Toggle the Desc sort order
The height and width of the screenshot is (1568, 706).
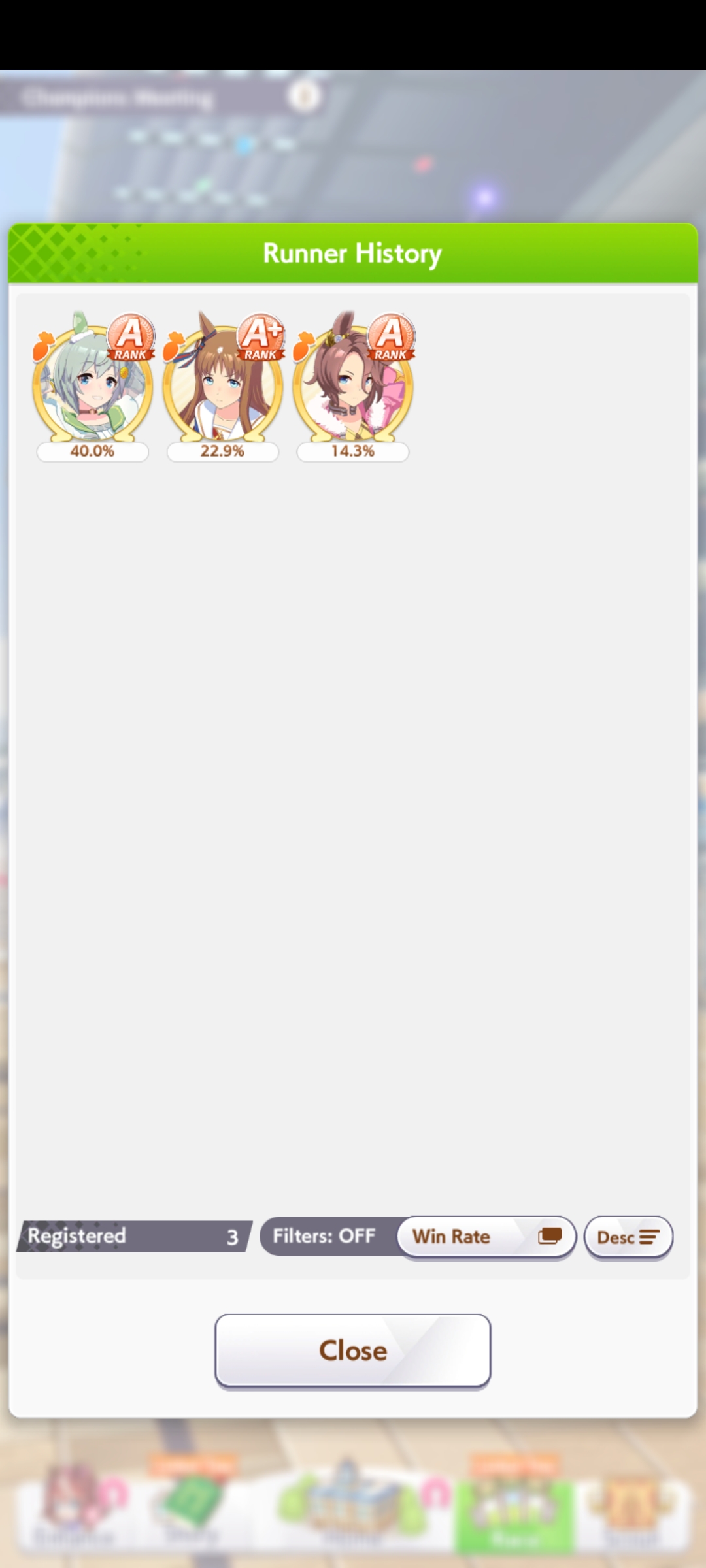pos(628,1237)
